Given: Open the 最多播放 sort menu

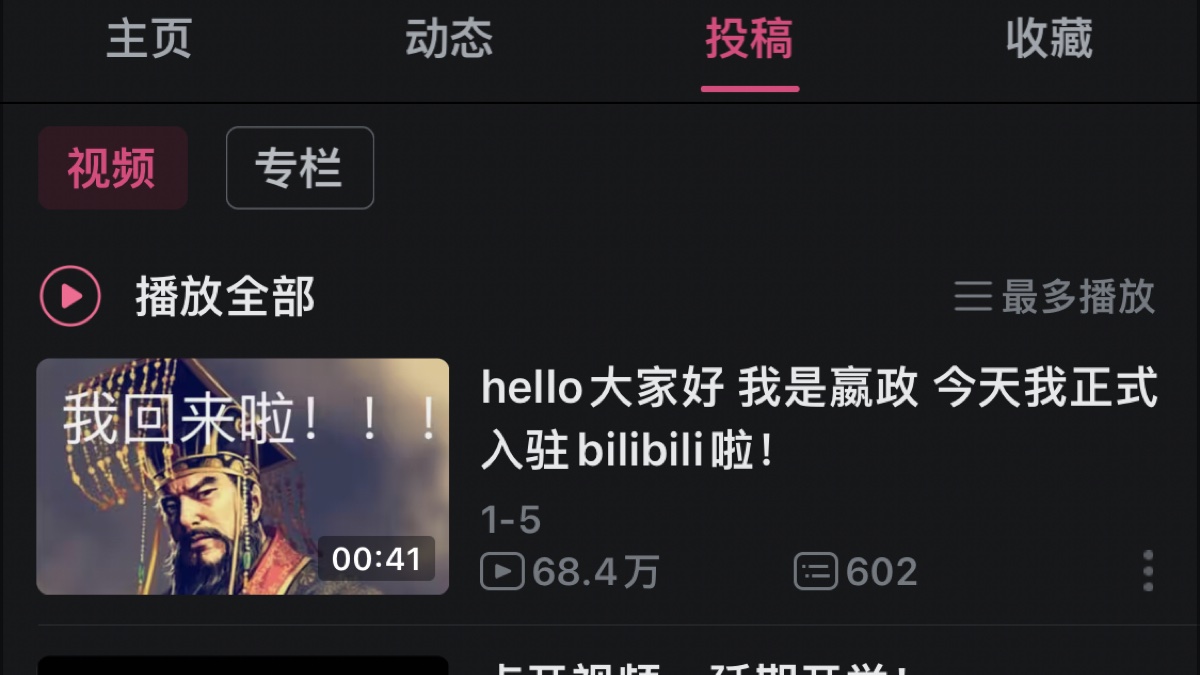Looking at the screenshot, I should (x=1054, y=297).
